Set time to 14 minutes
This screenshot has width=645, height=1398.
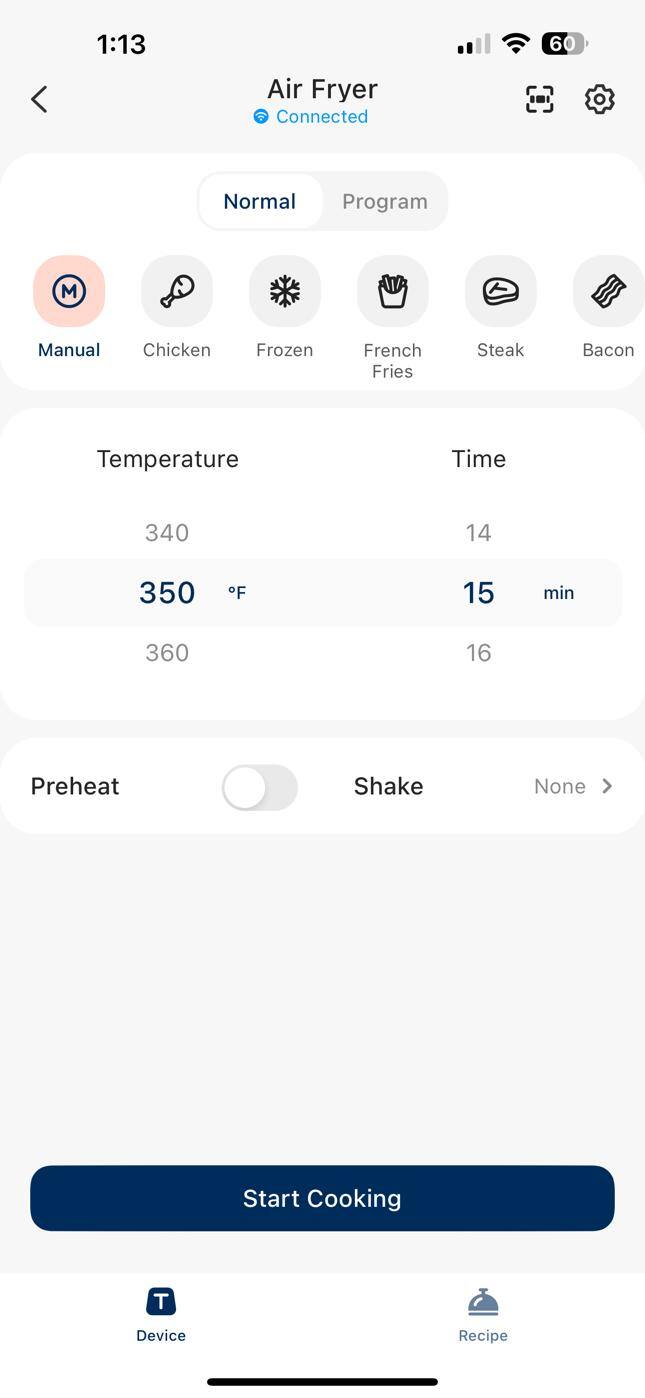[478, 533]
